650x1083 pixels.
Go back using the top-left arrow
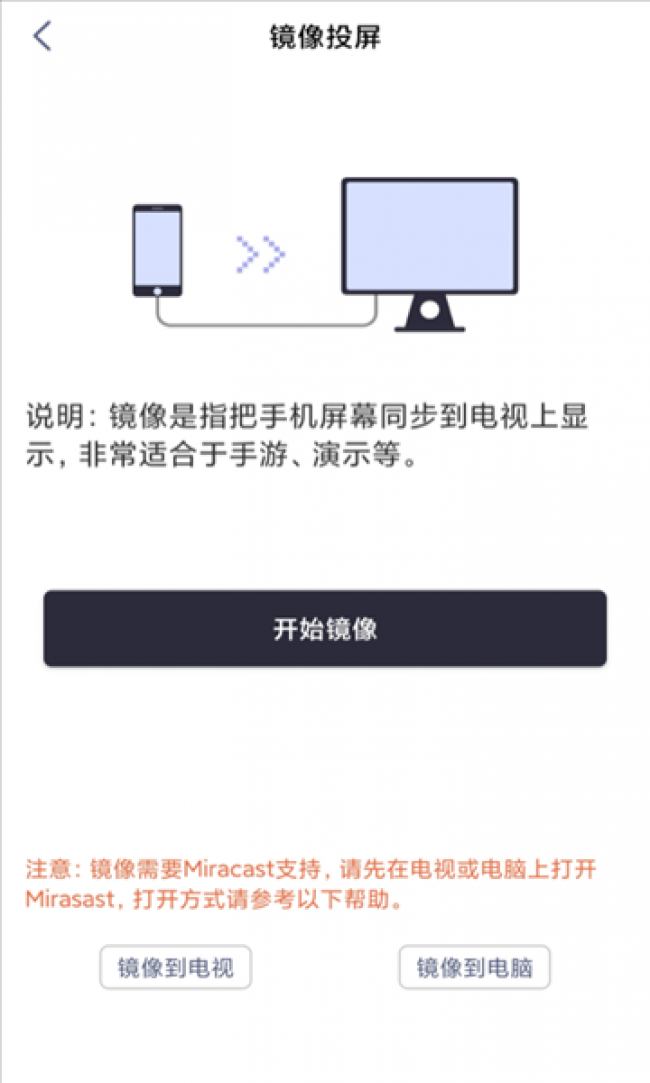42,37
